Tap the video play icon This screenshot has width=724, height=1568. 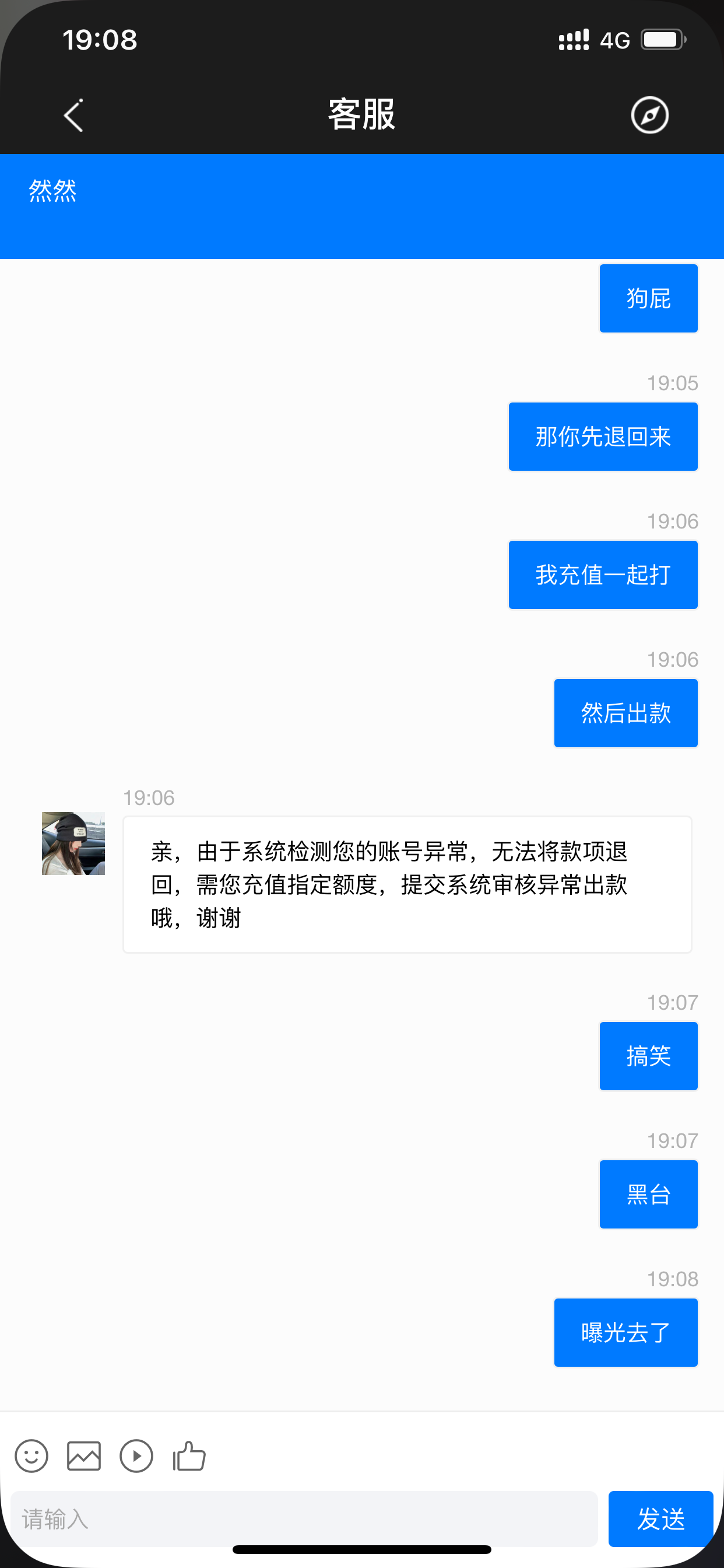(136, 1456)
